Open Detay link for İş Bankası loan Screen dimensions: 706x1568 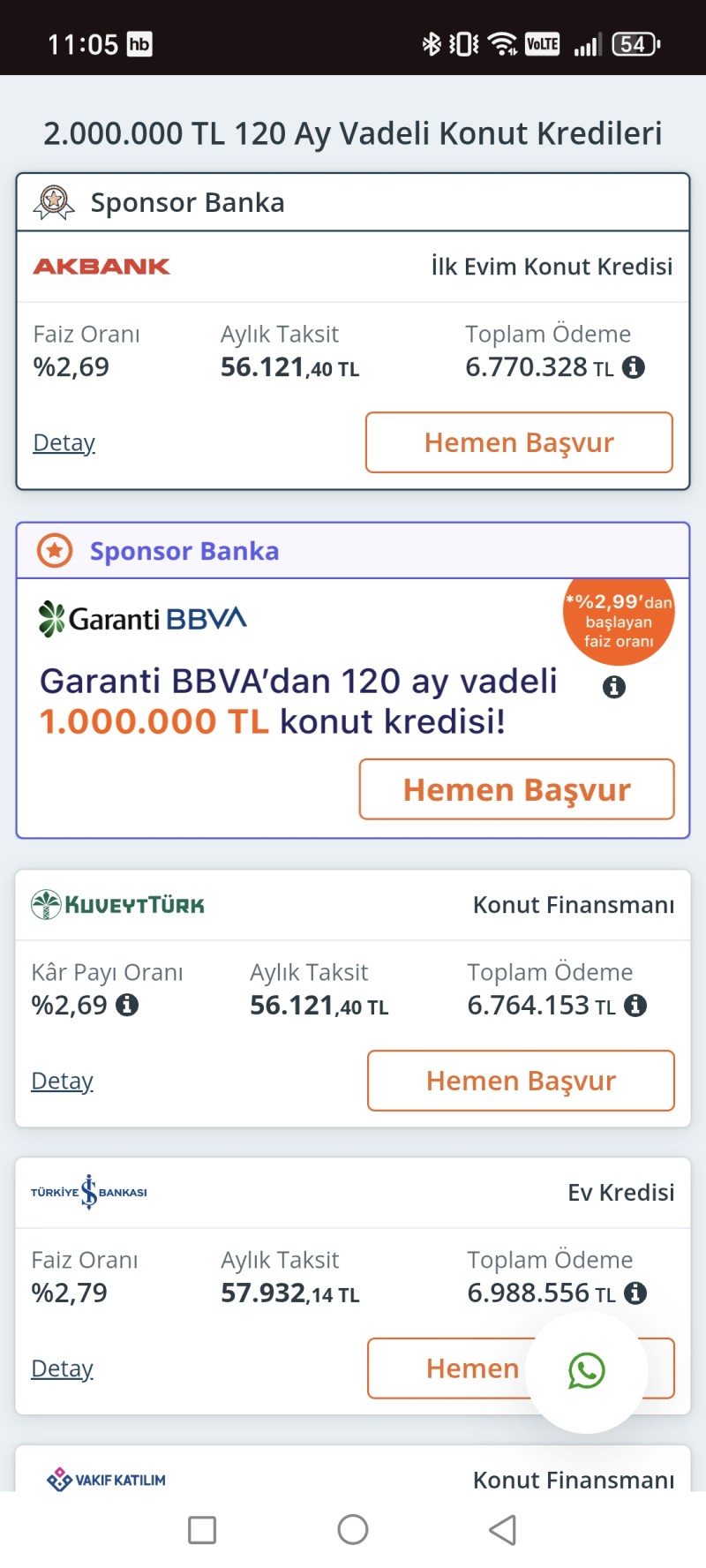pyautogui.click(x=62, y=1368)
